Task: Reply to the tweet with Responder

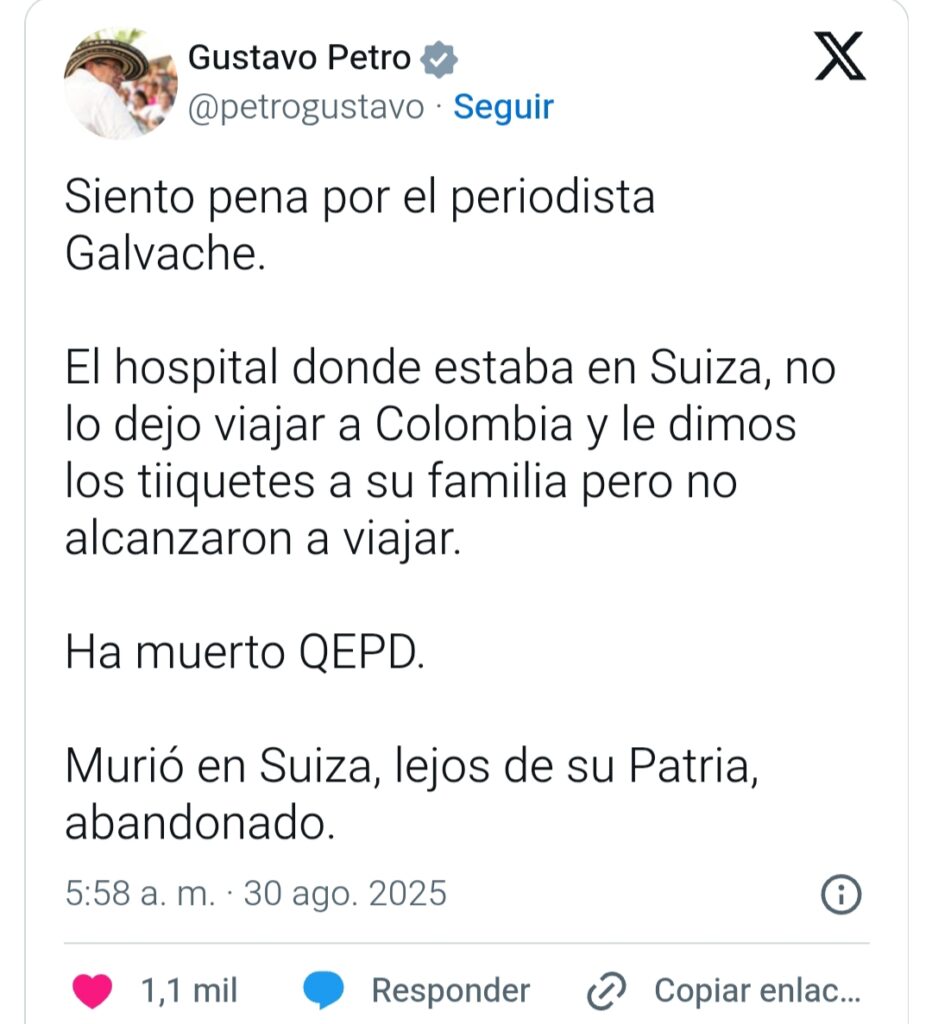Action: 417,991
